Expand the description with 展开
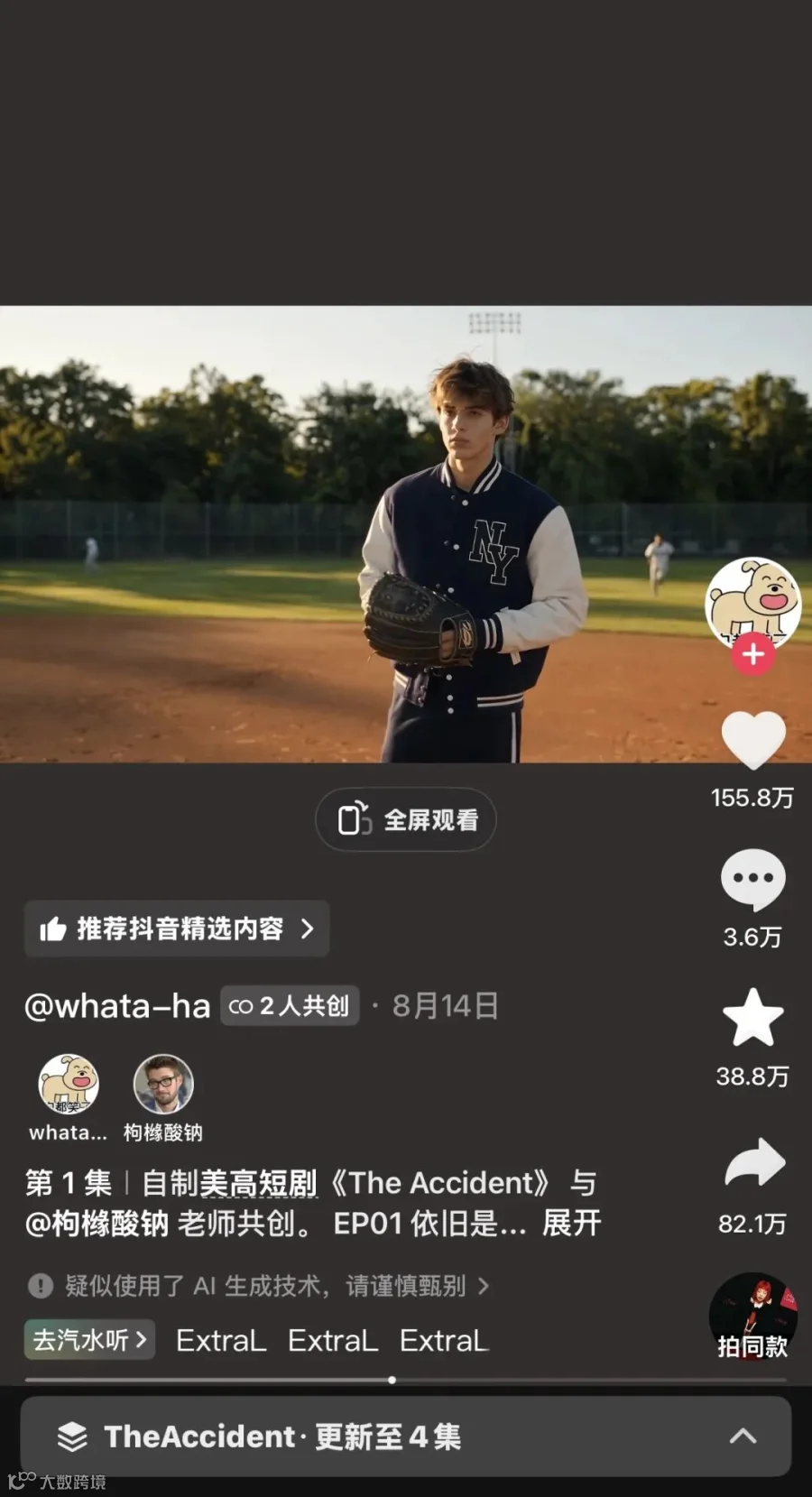The image size is (812, 1497). [571, 1224]
